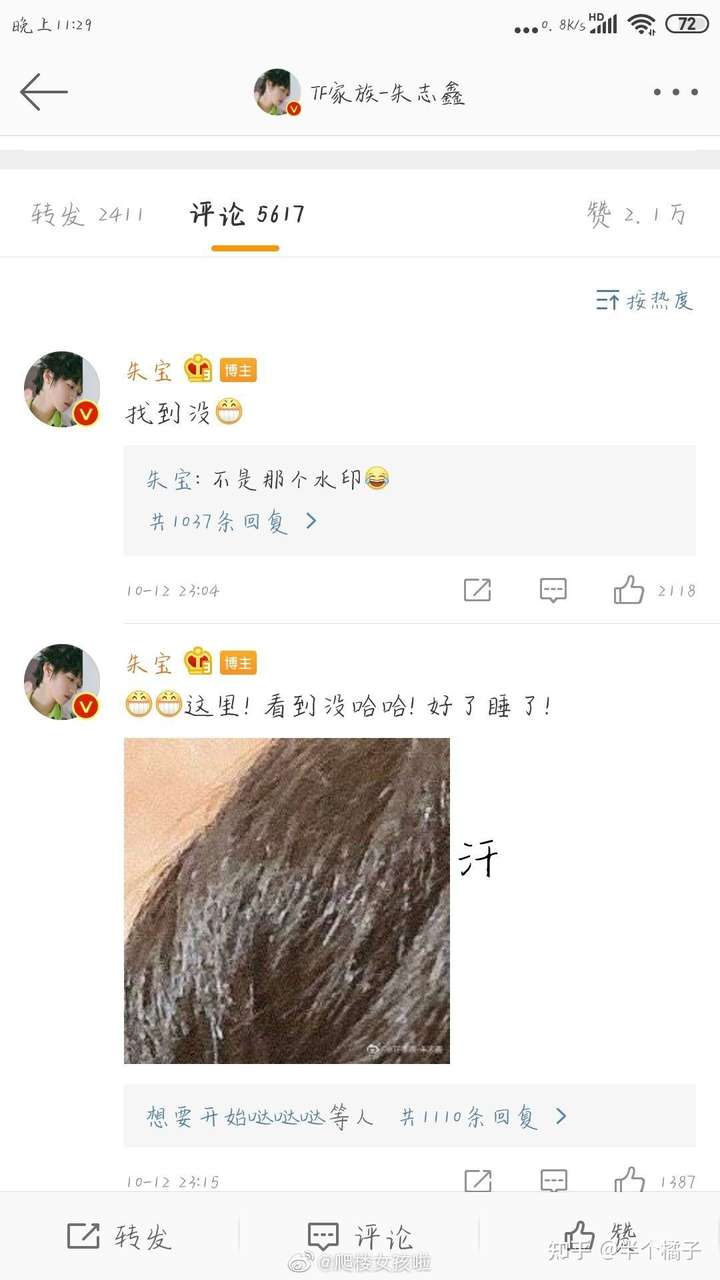Change sorting via 按热度

point(644,300)
